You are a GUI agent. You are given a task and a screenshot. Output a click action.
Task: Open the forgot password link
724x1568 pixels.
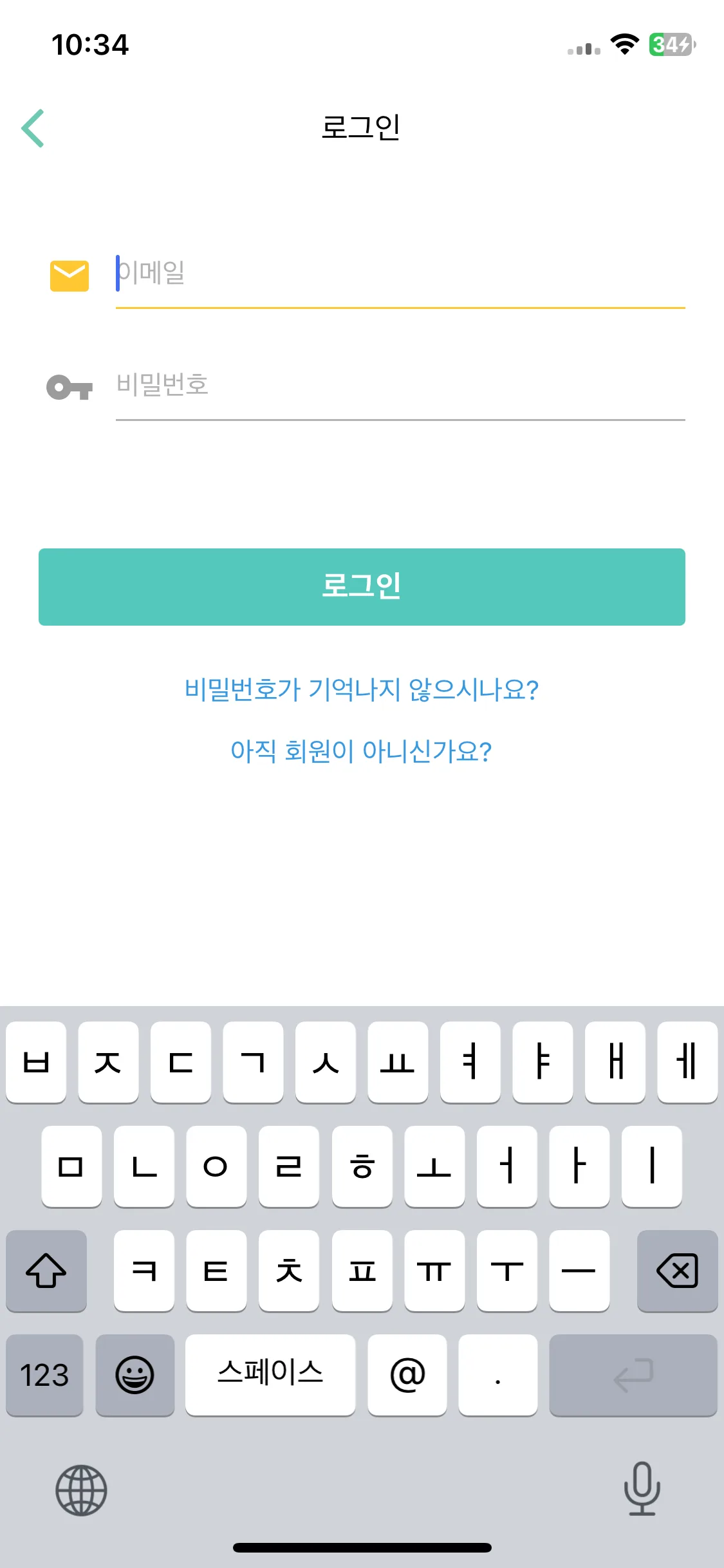[x=362, y=689]
